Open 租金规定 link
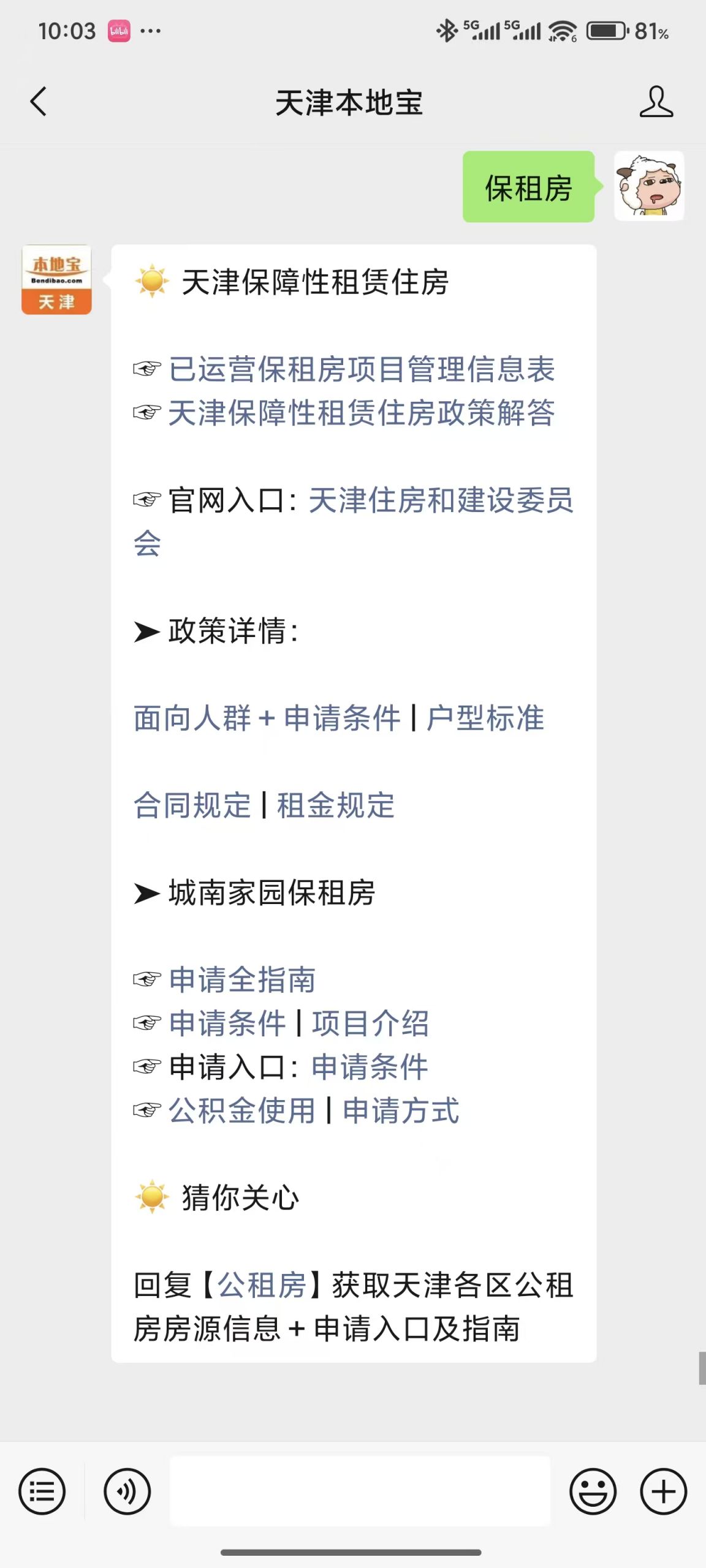 click(x=335, y=805)
